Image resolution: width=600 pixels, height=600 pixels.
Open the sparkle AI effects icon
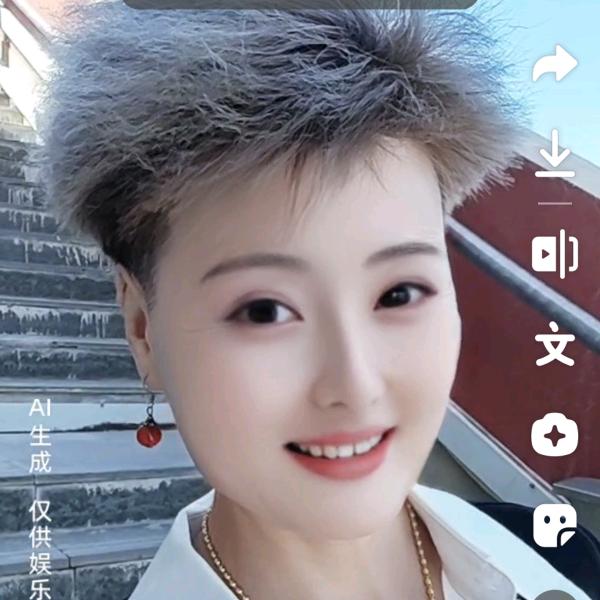554,435
